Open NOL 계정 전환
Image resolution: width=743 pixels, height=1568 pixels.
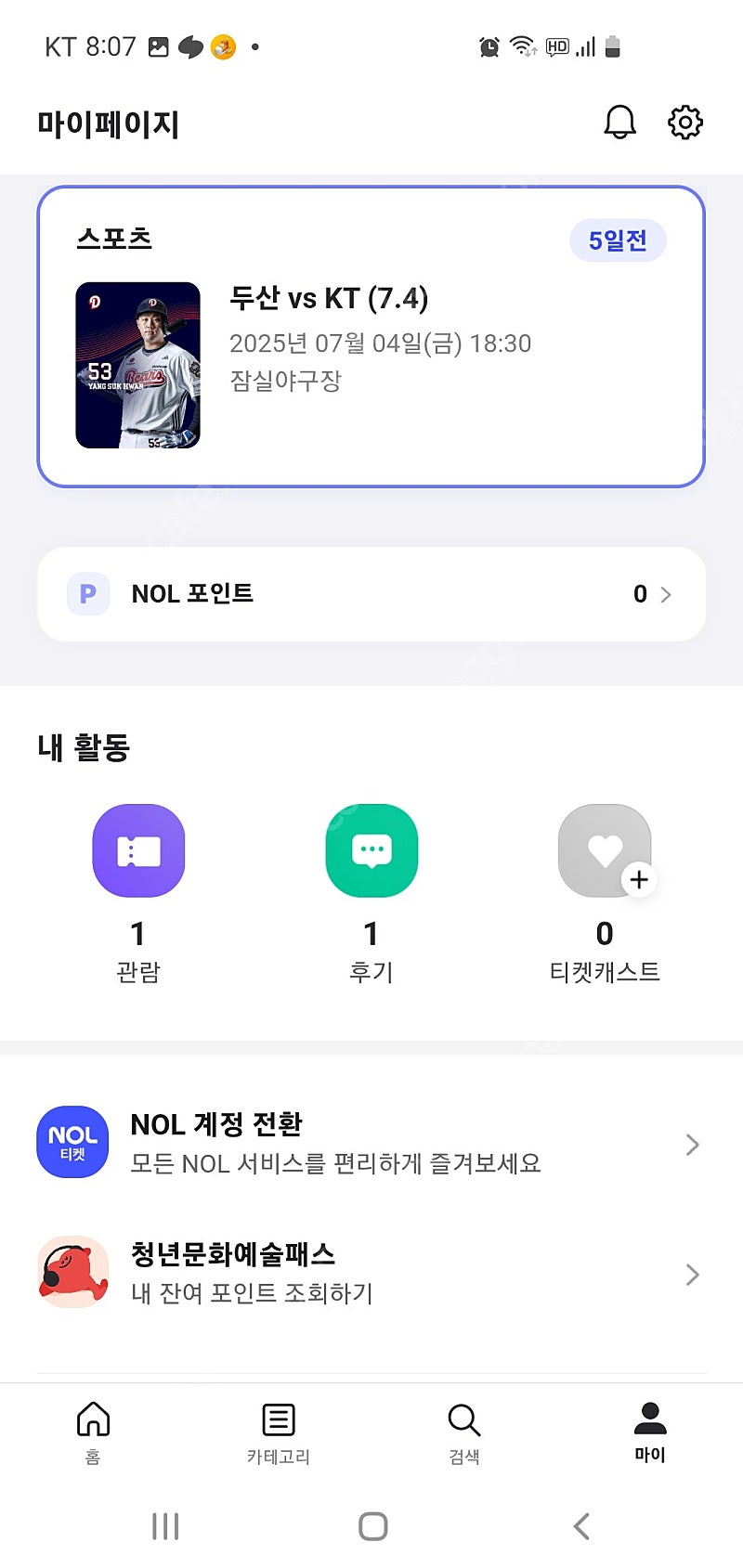tap(371, 1143)
